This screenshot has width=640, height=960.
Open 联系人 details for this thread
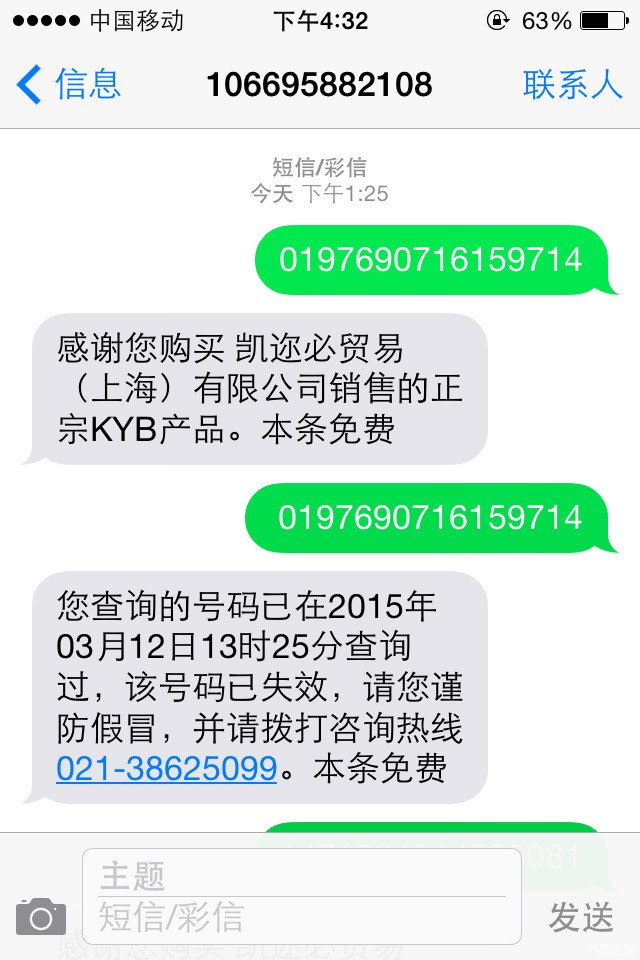(x=572, y=84)
